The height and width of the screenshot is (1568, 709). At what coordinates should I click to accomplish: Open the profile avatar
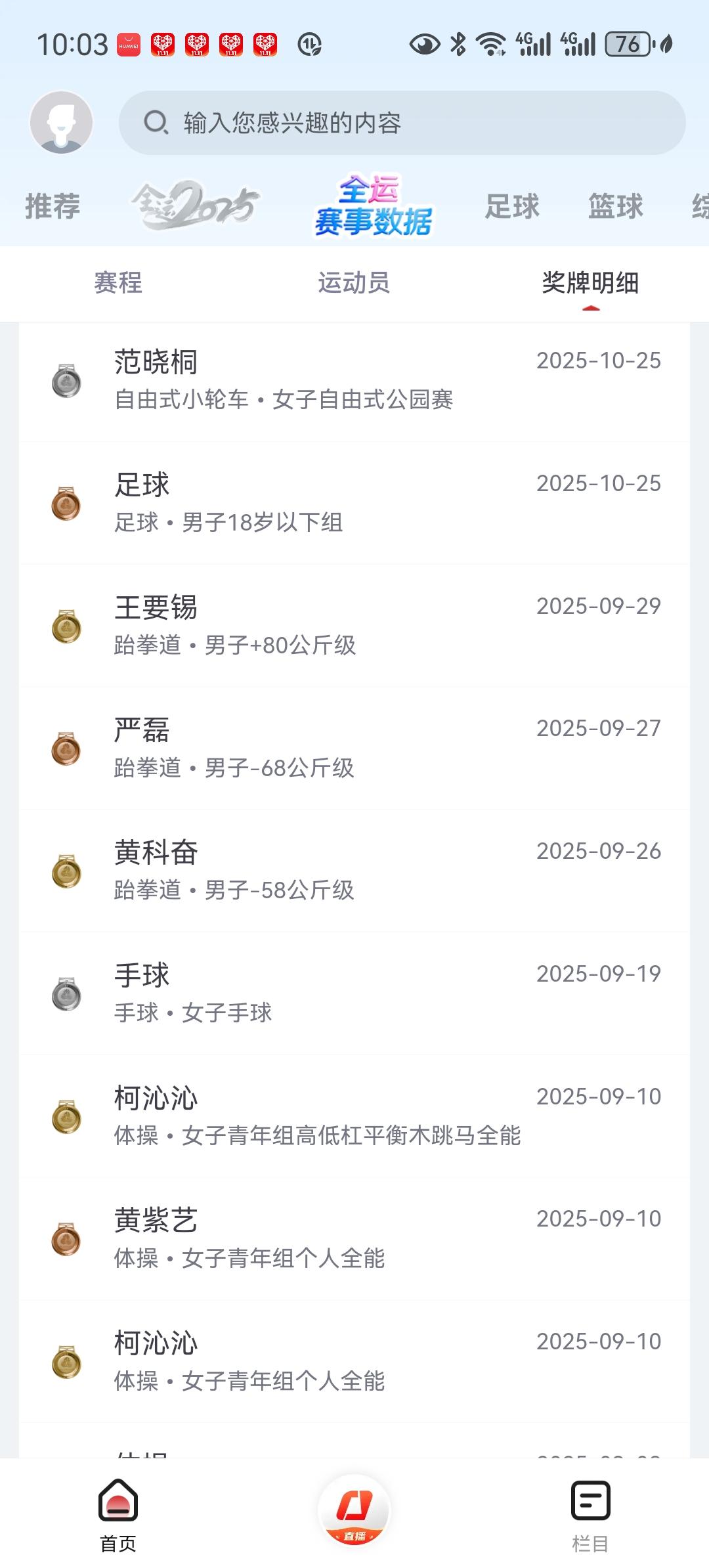pyautogui.click(x=61, y=123)
